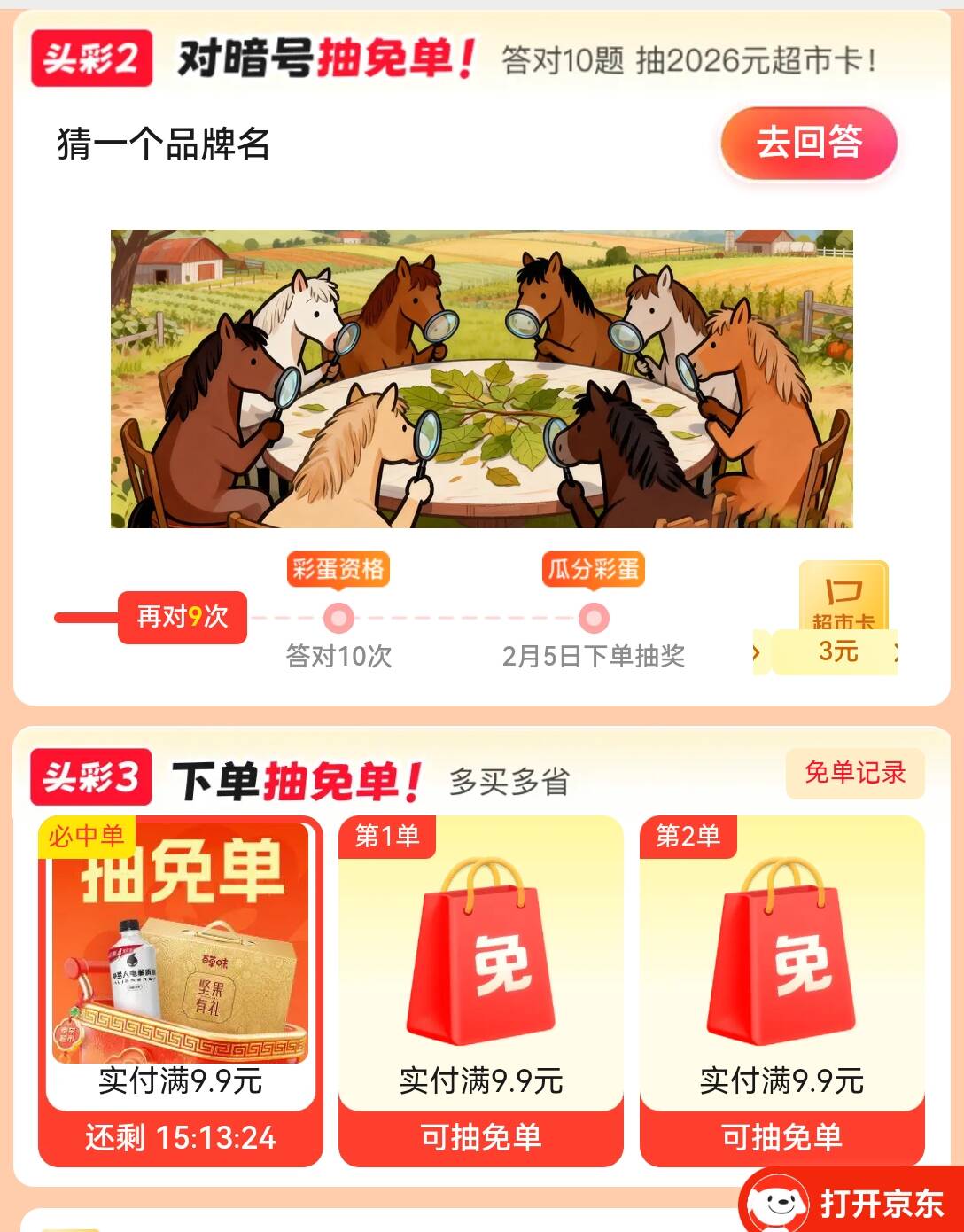Tap the 去回答 button
964x1232 pixels.
click(x=809, y=143)
